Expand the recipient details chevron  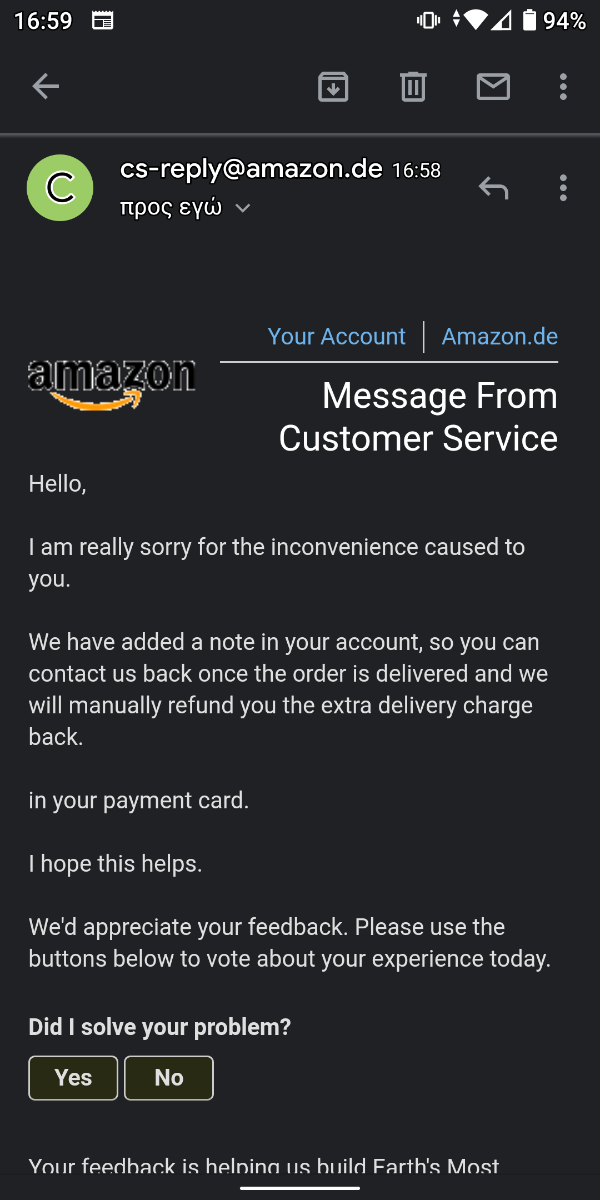242,209
